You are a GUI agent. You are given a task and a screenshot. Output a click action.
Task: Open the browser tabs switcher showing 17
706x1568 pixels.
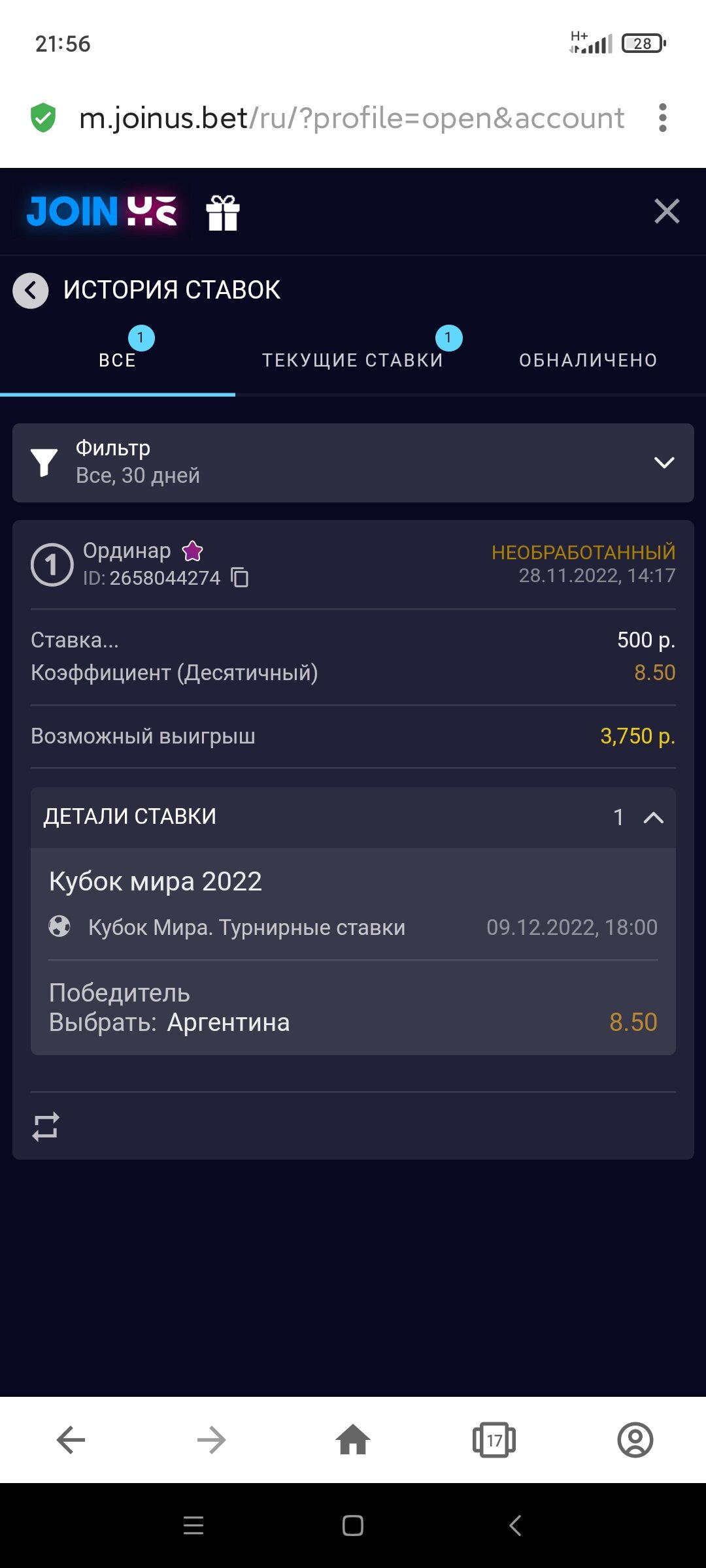(x=494, y=1440)
